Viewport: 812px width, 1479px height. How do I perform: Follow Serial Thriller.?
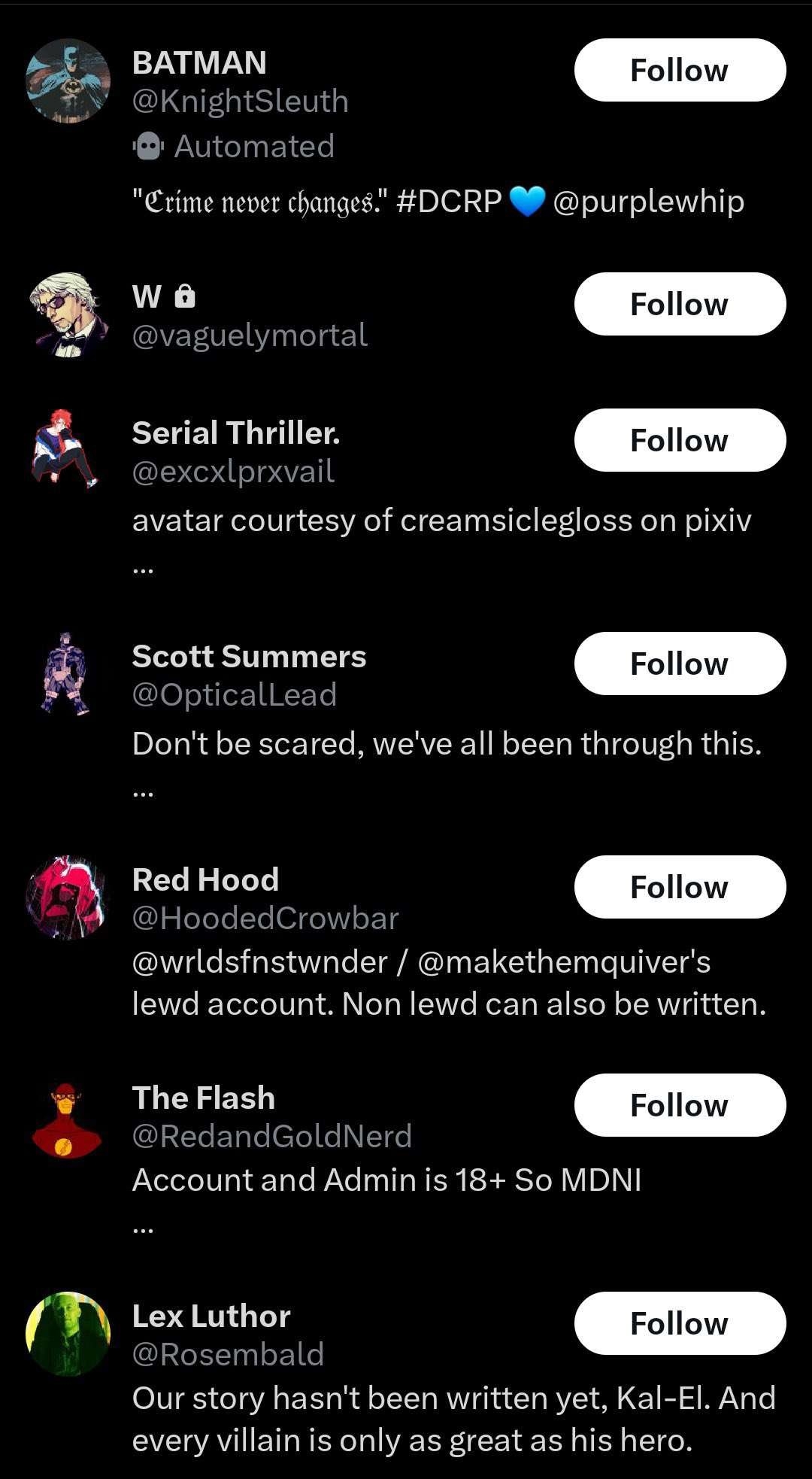click(x=680, y=440)
